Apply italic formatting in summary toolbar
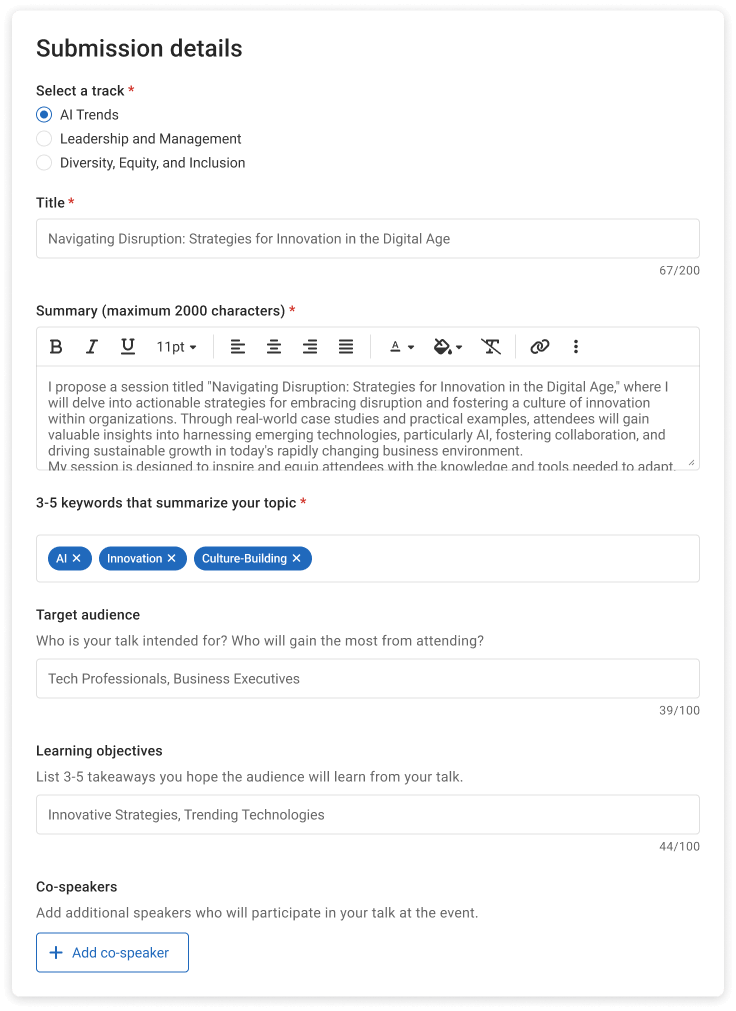 [92, 347]
